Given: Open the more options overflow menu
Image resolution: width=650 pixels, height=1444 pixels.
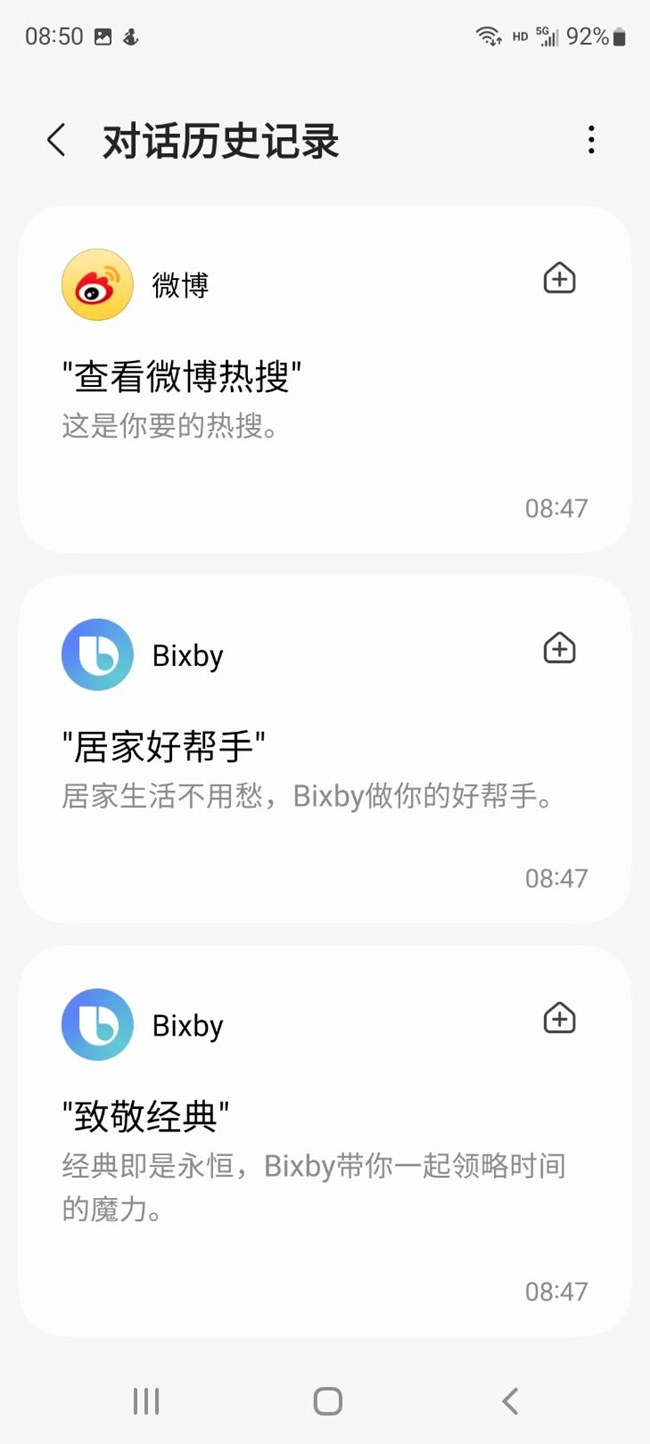Looking at the screenshot, I should click(591, 140).
